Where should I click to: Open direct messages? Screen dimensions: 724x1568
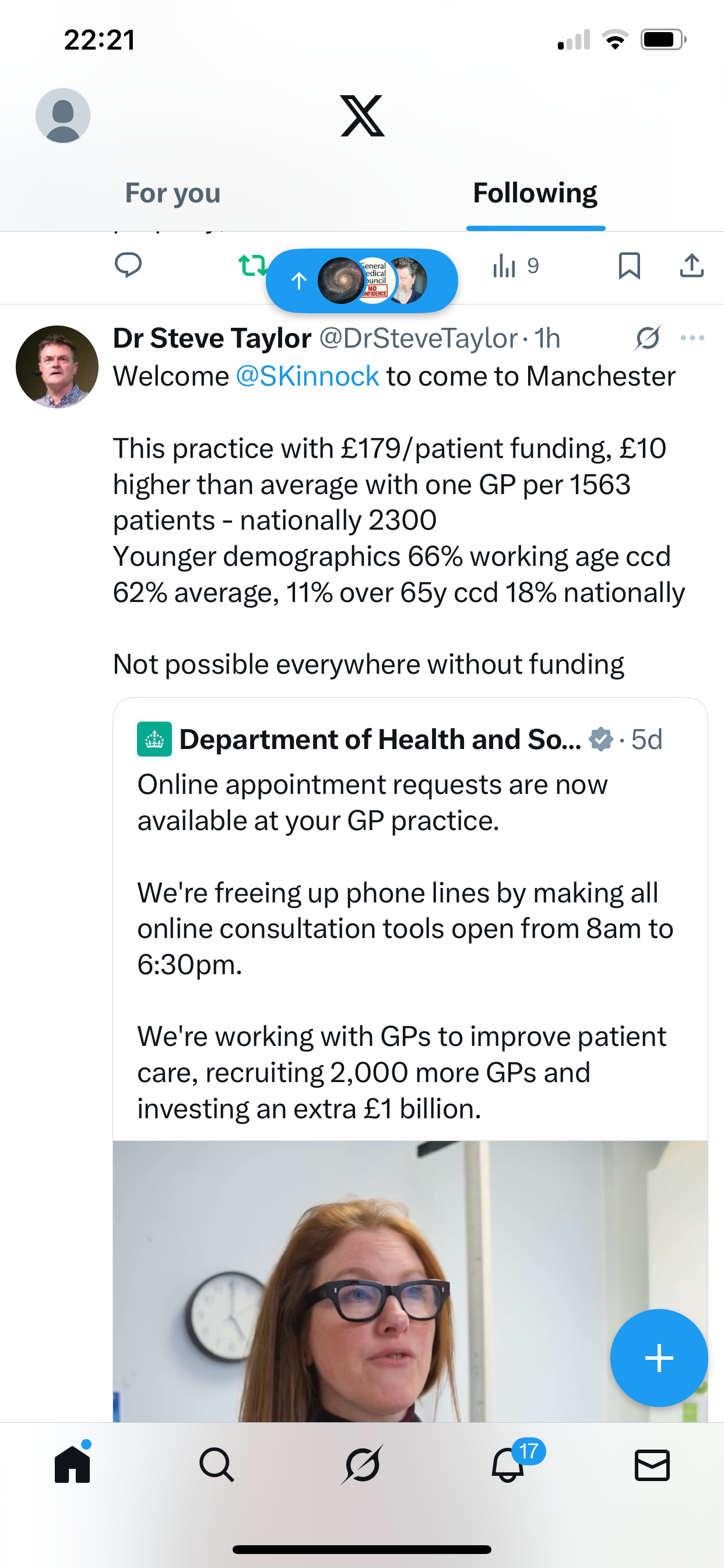coord(652,1465)
